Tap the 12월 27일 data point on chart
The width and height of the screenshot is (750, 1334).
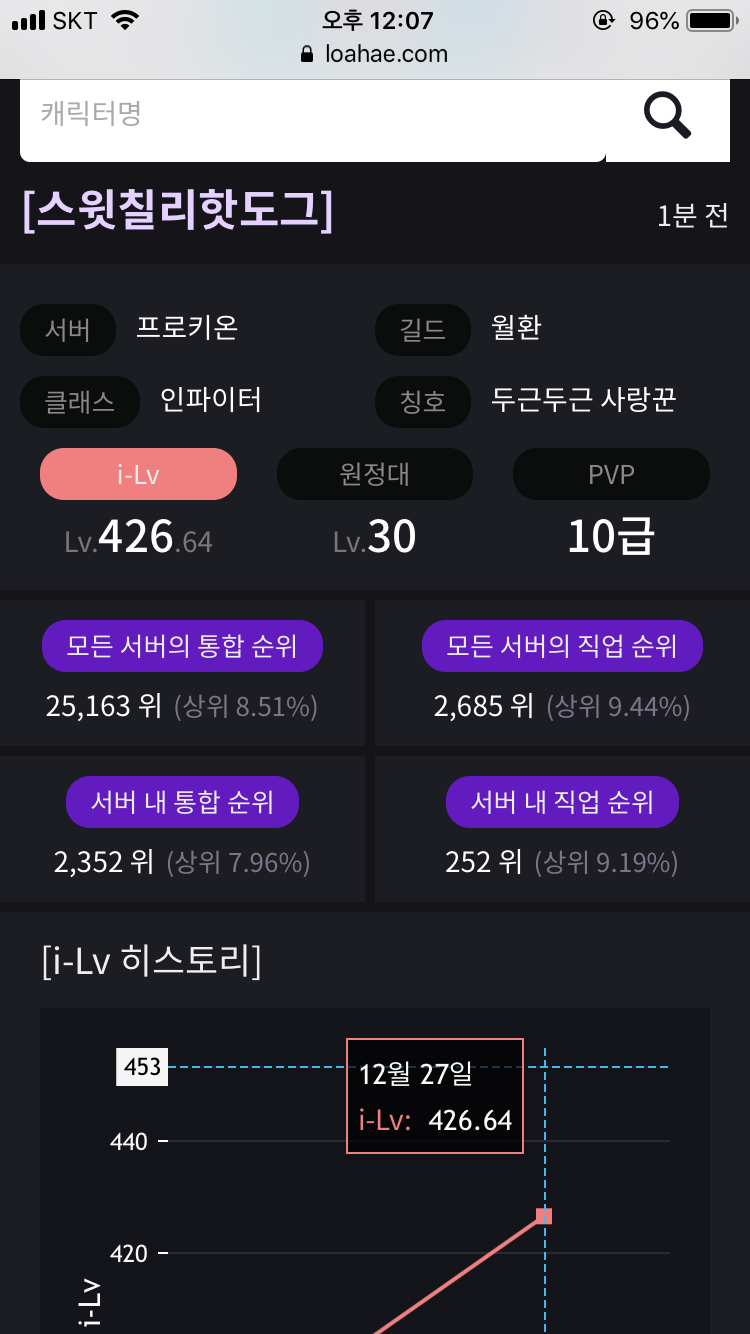pos(544,1216)
